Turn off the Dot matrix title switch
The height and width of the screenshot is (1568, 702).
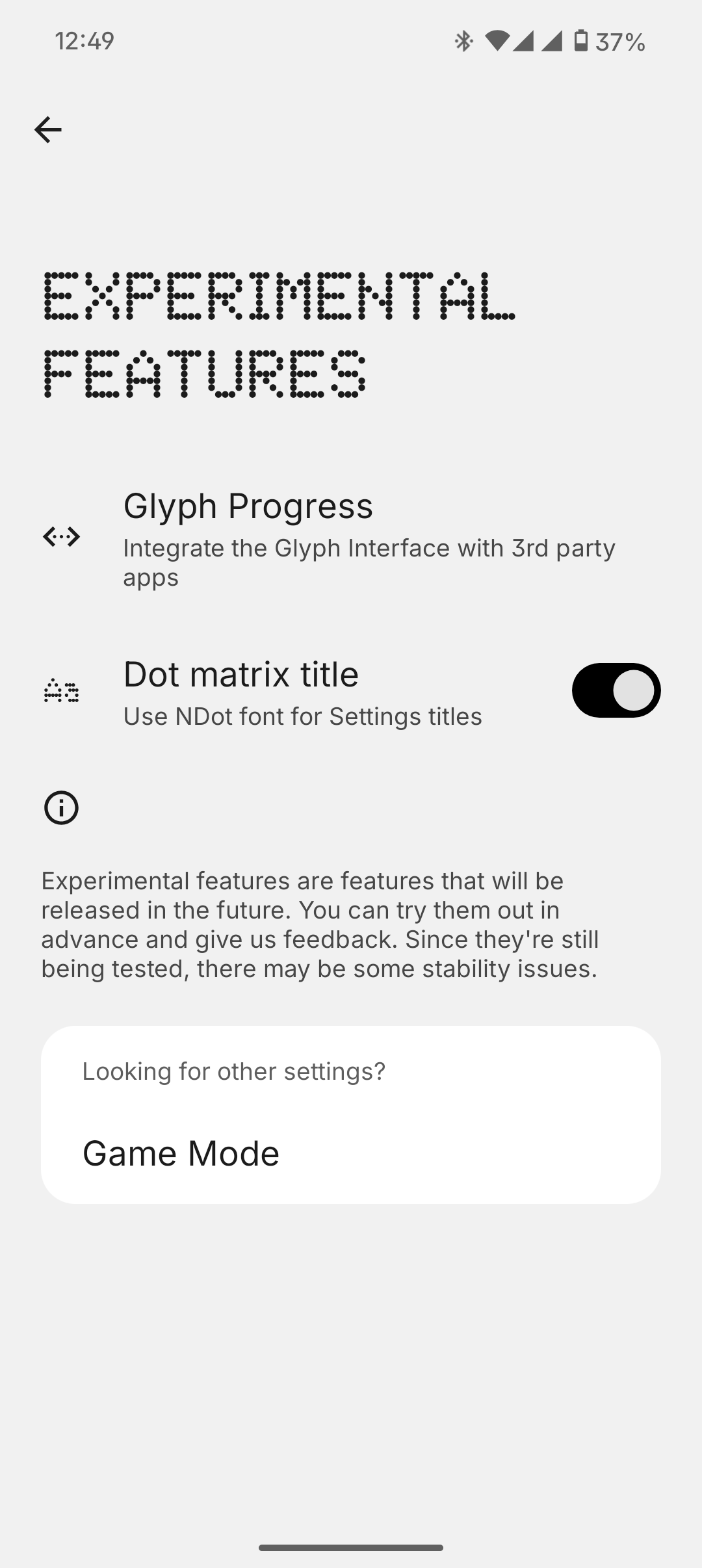click(x=616, y=690)
